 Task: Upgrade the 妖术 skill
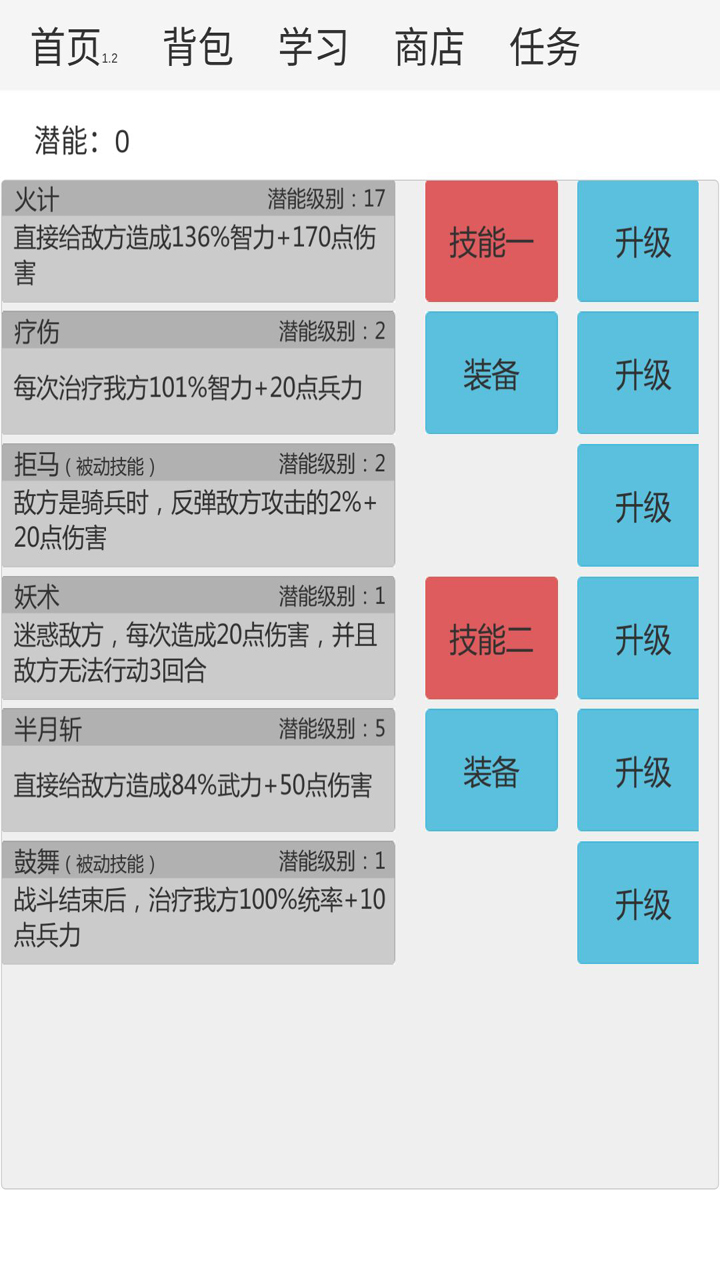point(640,638)
